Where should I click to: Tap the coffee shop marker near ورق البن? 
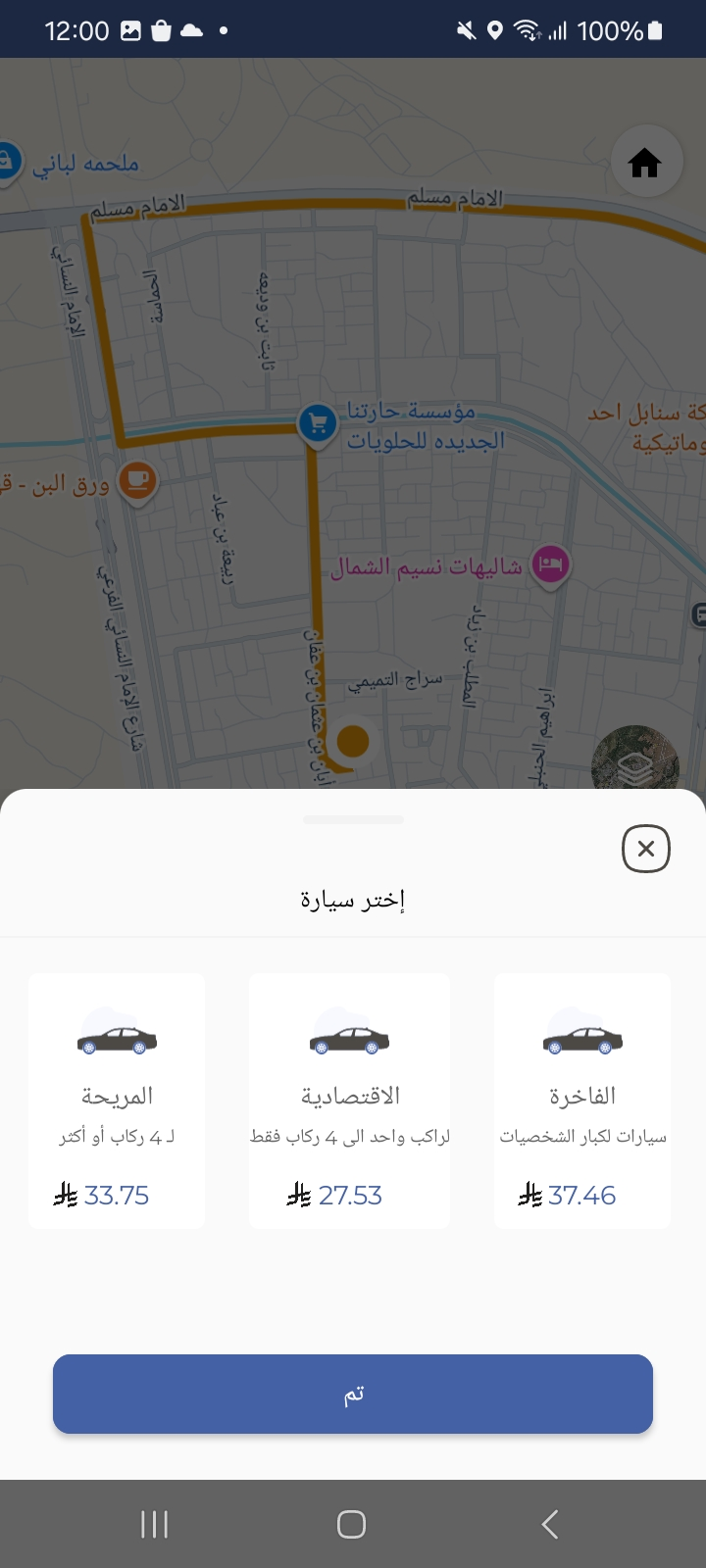pyautogui.click(x=137, y=479)
